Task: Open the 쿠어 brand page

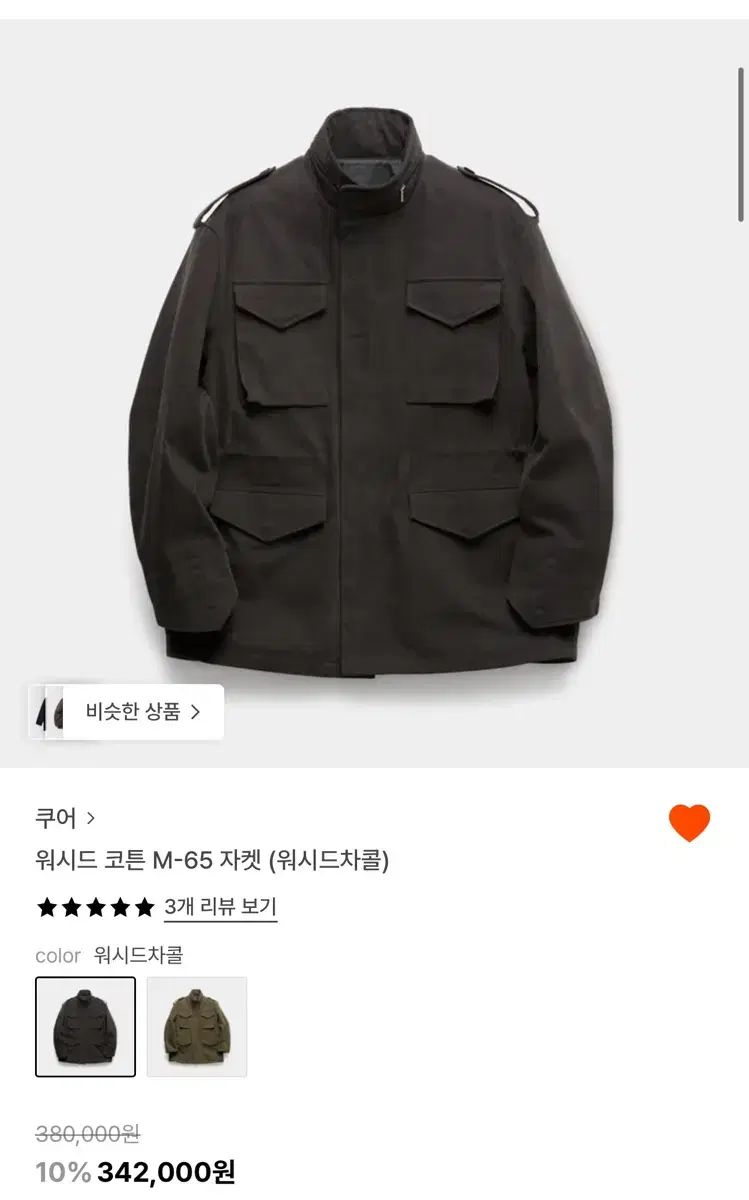Action: [65, 818]
